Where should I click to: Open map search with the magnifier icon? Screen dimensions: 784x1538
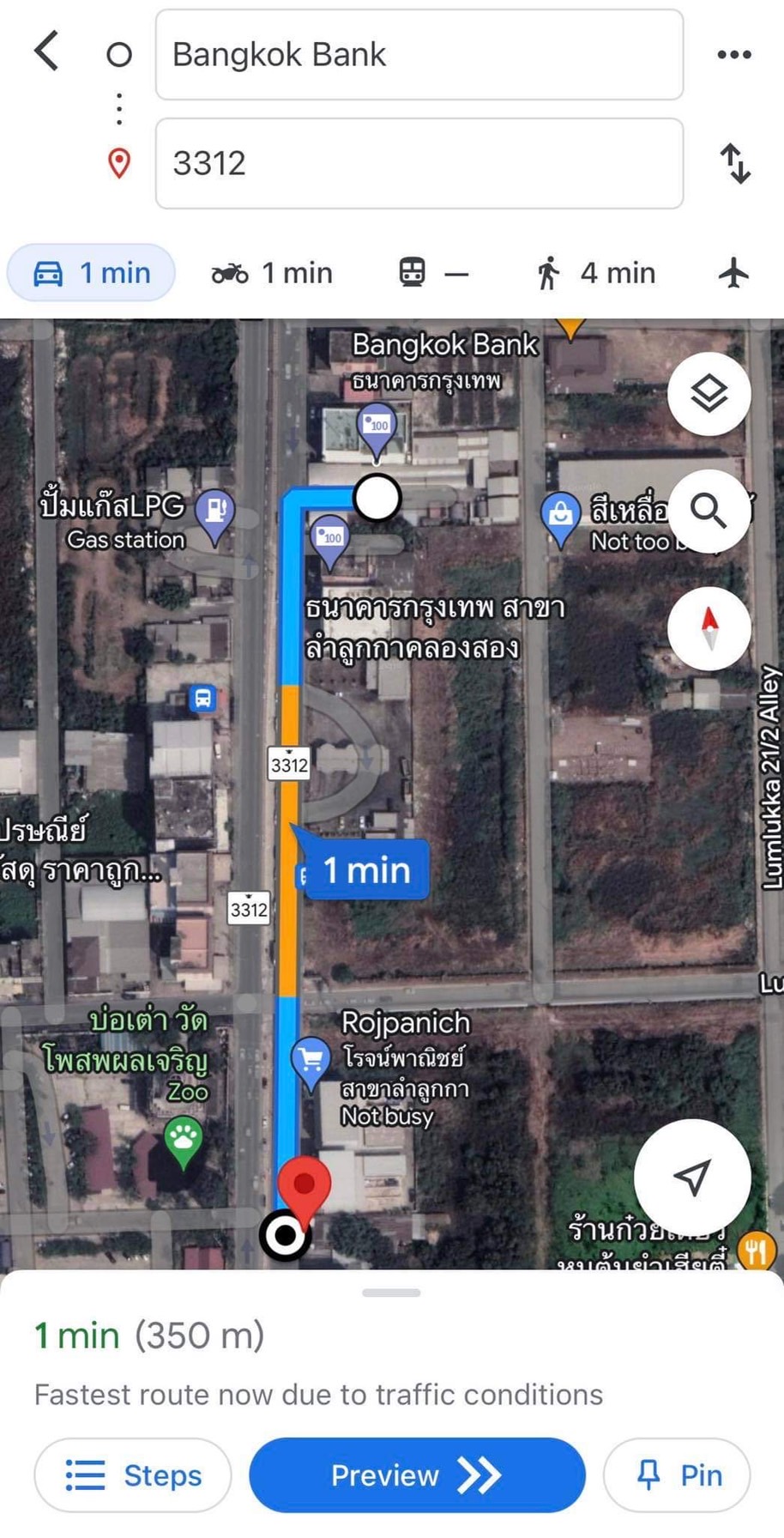click(x=709, y=511)
